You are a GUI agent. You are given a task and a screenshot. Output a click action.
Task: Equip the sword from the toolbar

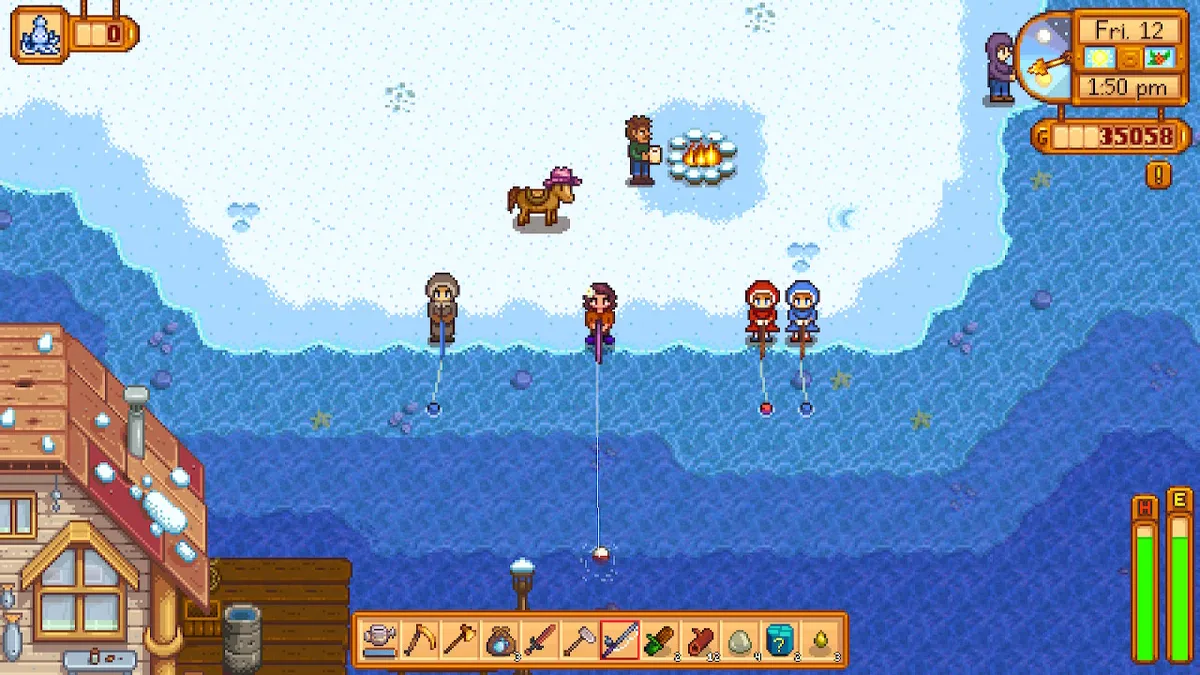point(539,640)
